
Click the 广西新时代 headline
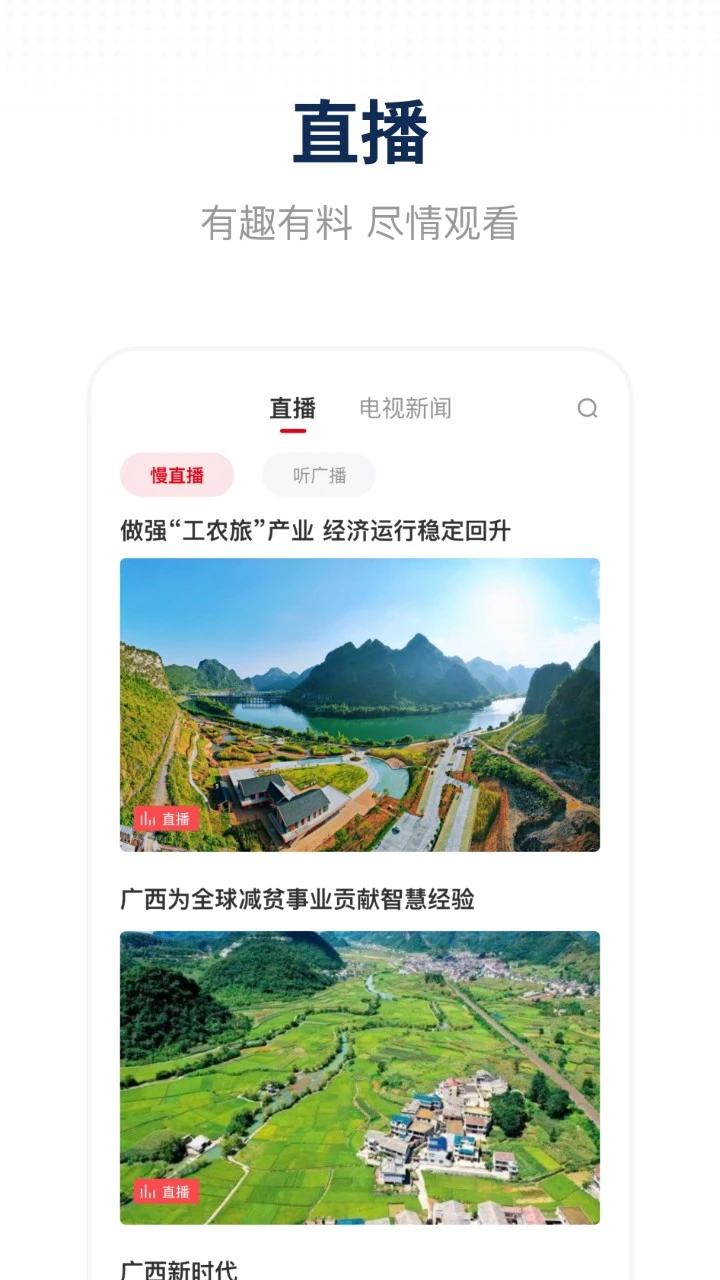pos(179,1270)
